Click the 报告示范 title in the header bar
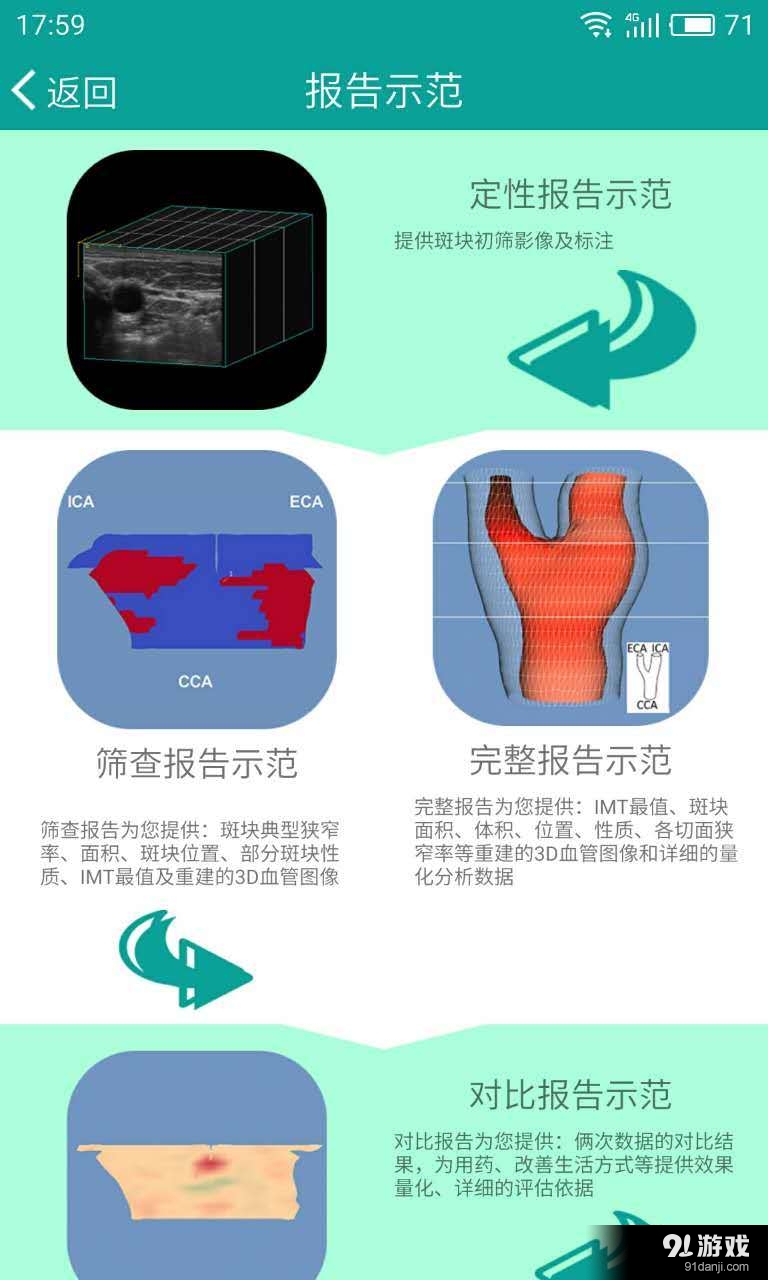Image resolution: width=768 pixels, height=1280 pixels. click(x=384, y=91)
